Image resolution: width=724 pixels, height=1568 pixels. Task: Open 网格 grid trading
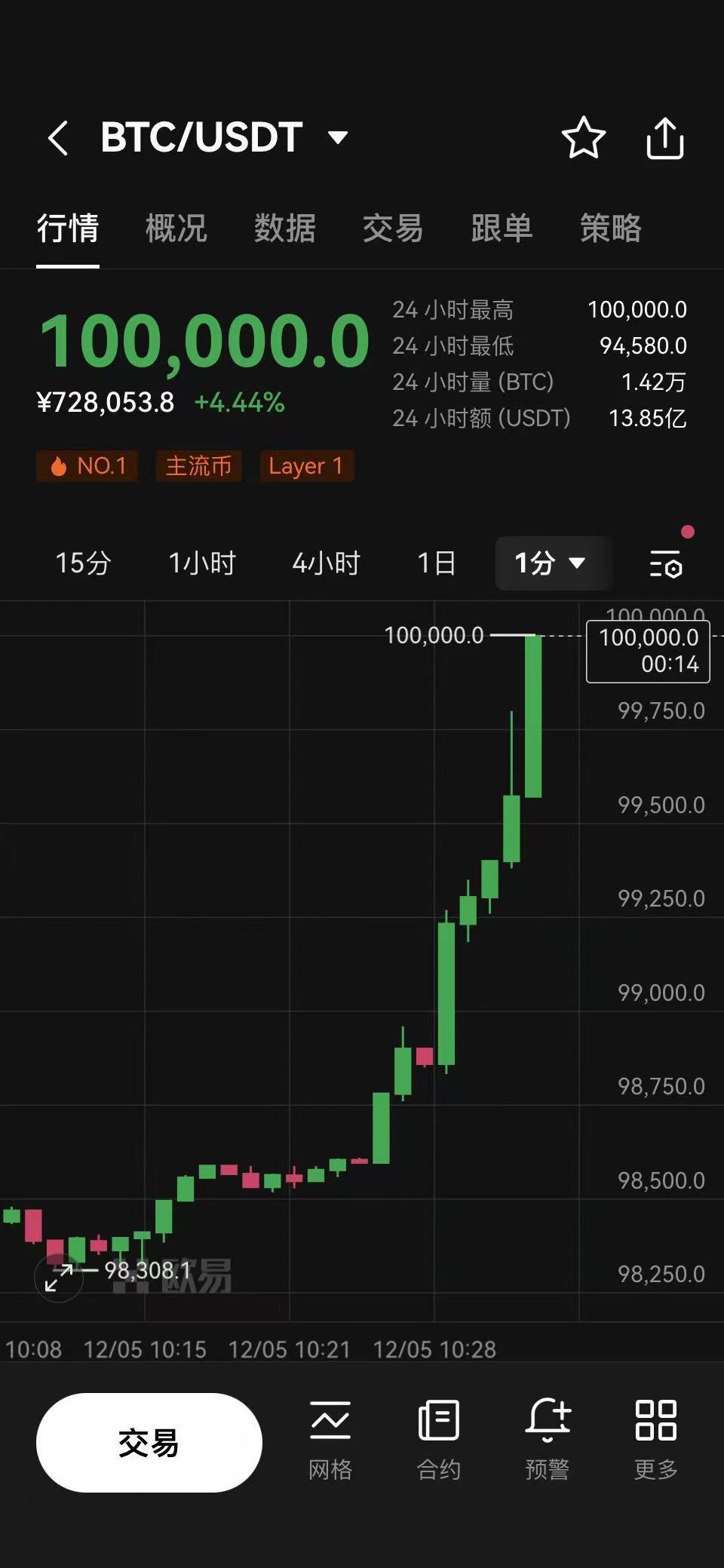[330, 1441]
